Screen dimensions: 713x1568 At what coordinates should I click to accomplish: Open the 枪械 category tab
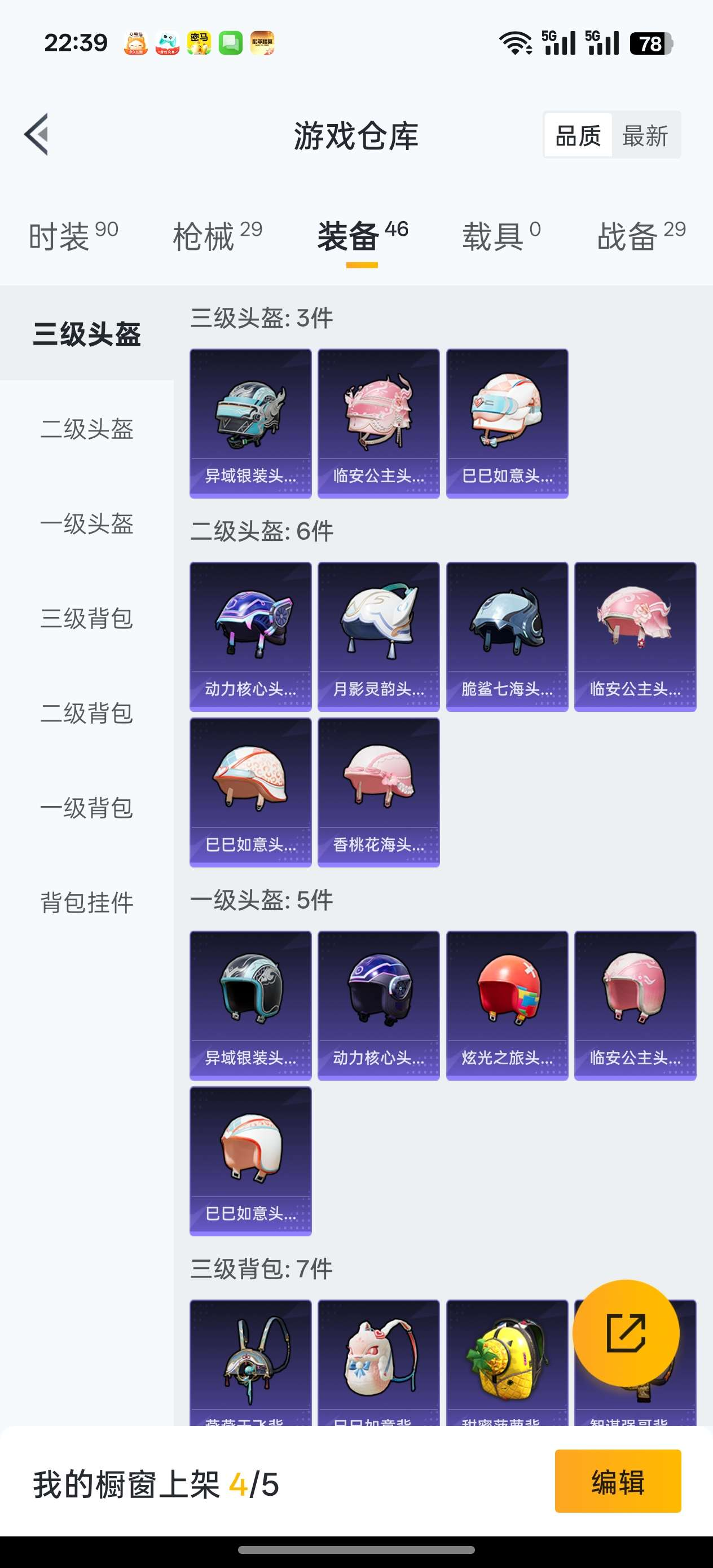pos(217,236)
